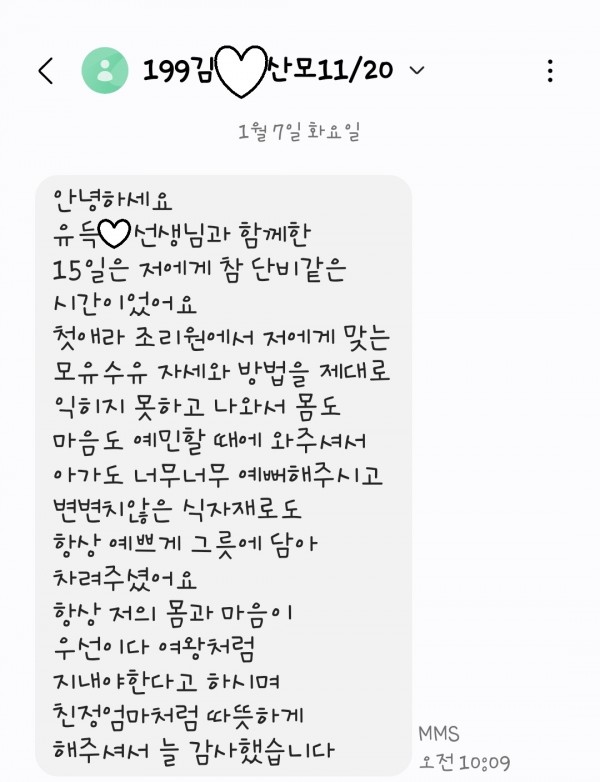Screen dimensions: 600x782
Task: Open the contact's profile avatar
Action: (104, 71)
